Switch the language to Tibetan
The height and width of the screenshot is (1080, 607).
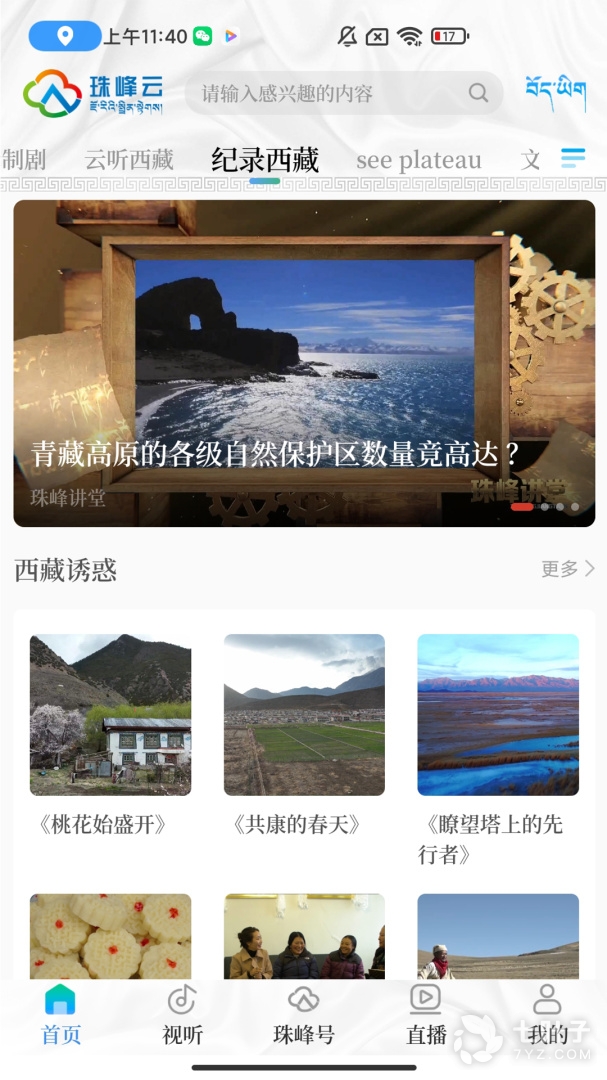pos(555,93)
